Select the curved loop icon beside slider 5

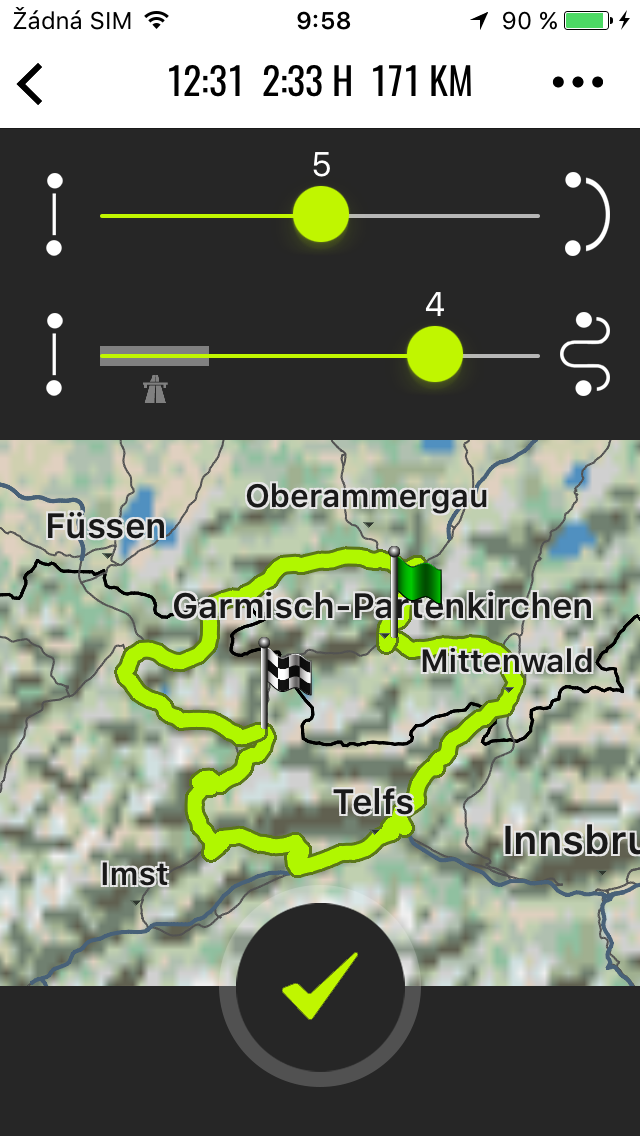[587, 214]
